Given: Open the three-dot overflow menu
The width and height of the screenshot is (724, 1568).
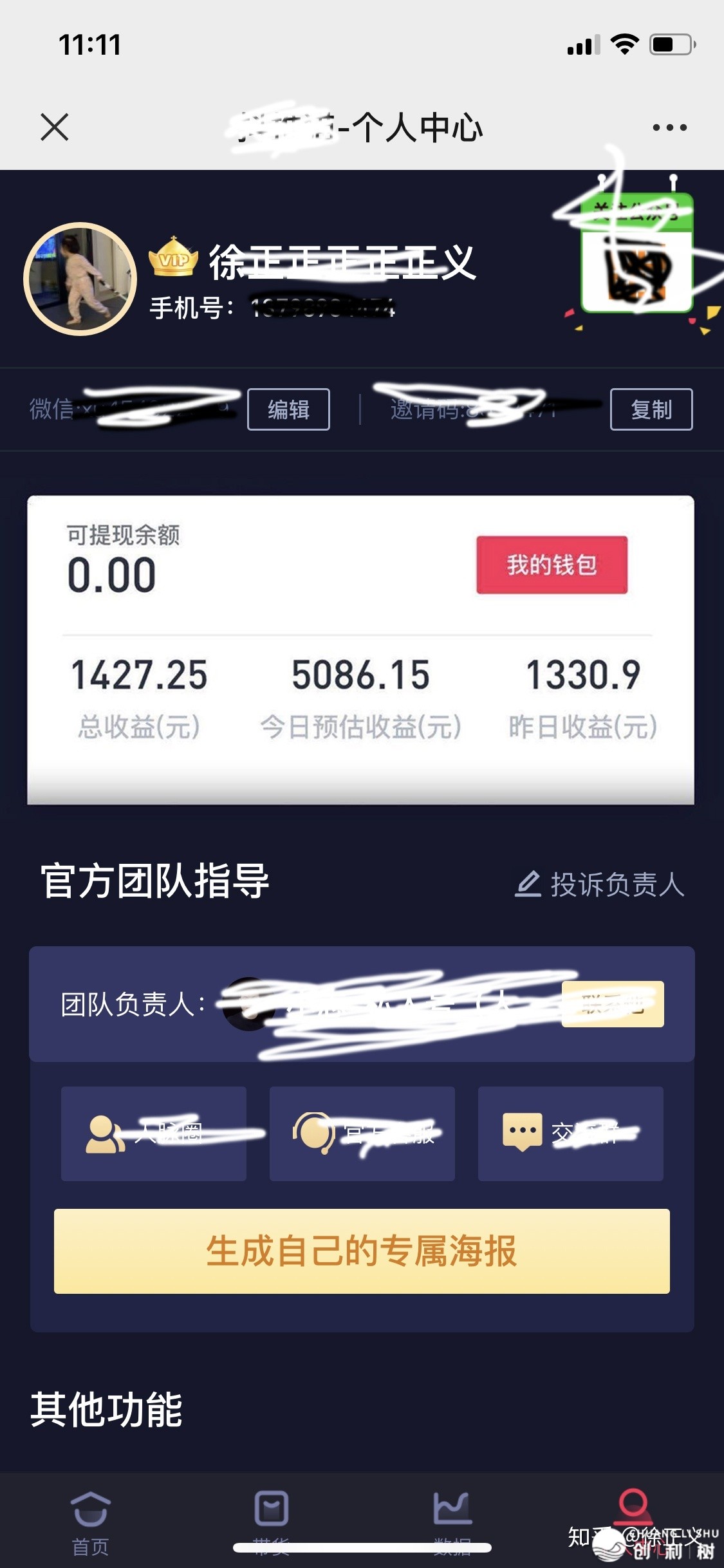Looking at the screenshot, I should click(669, 127).
